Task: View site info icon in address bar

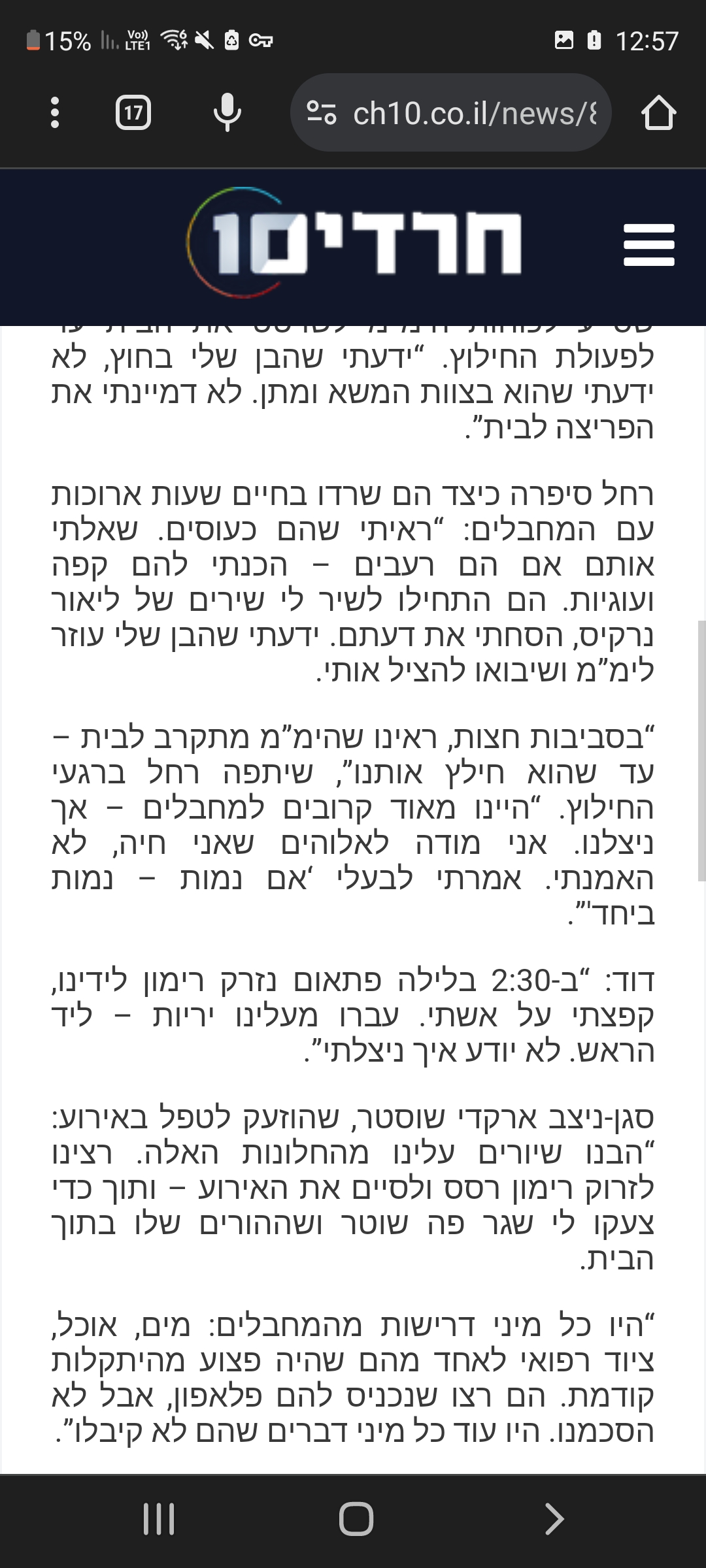Action: (x=322, y=113)
